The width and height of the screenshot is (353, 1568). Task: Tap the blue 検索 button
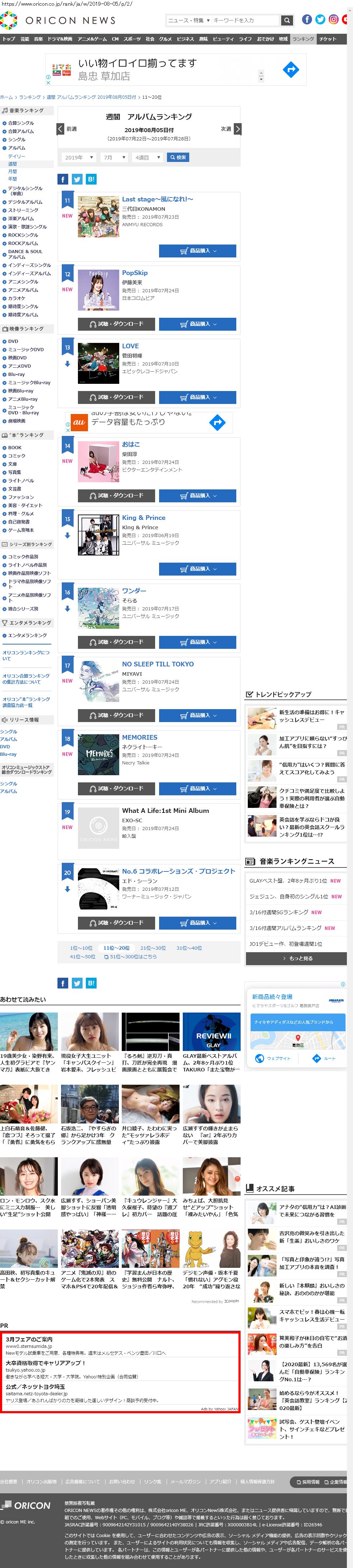[178, 157]
